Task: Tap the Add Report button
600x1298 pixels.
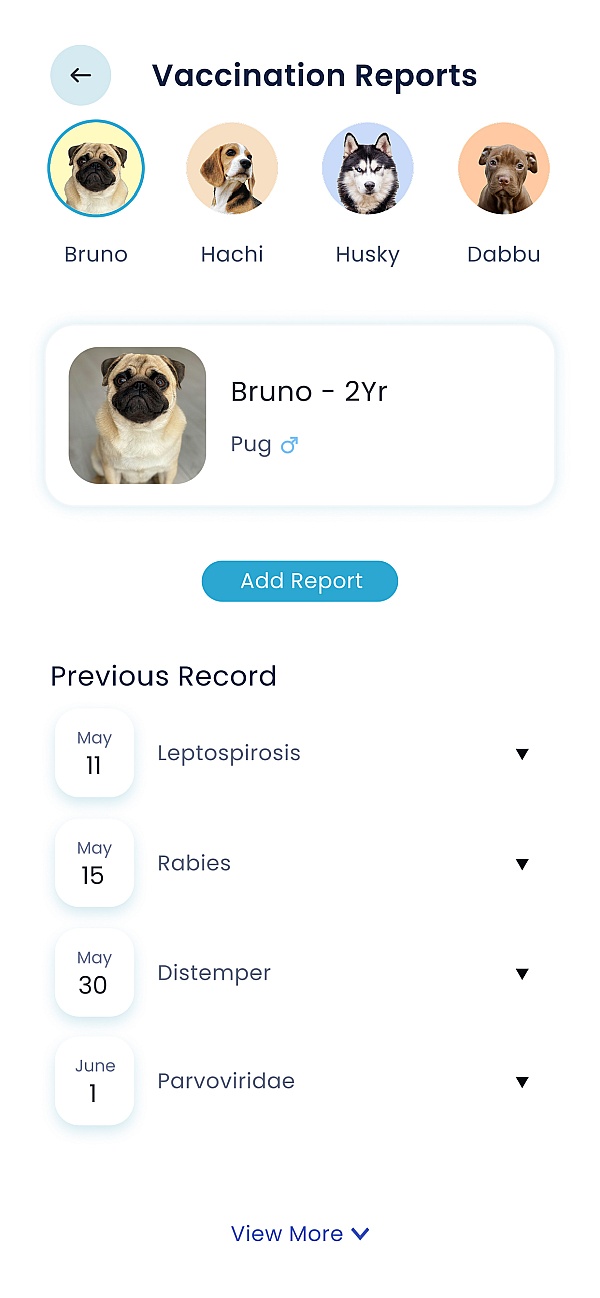Action: coord(300,581)
